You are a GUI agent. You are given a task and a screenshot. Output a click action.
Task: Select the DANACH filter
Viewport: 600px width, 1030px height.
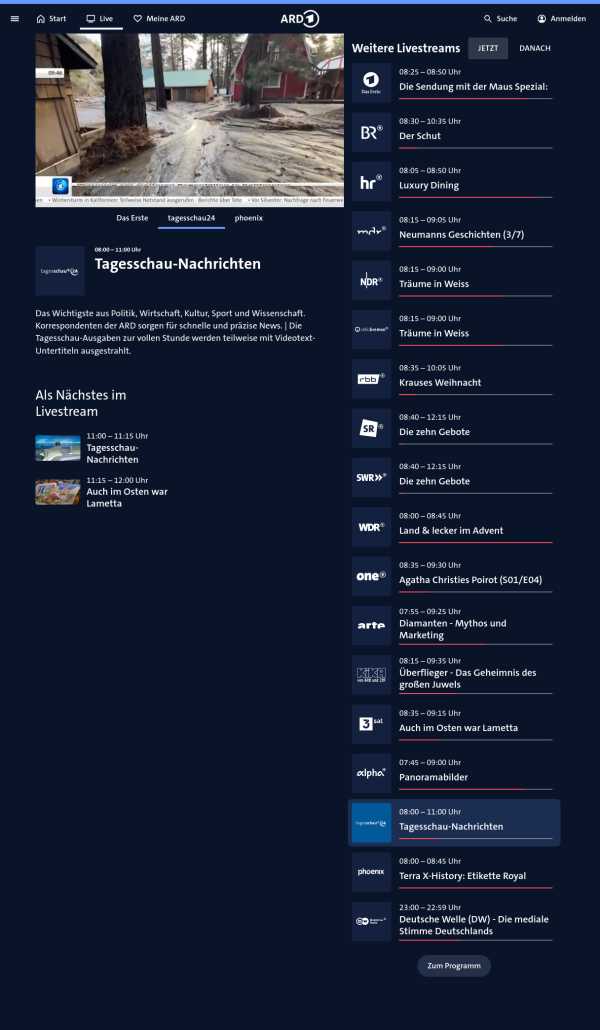[534, 48]
